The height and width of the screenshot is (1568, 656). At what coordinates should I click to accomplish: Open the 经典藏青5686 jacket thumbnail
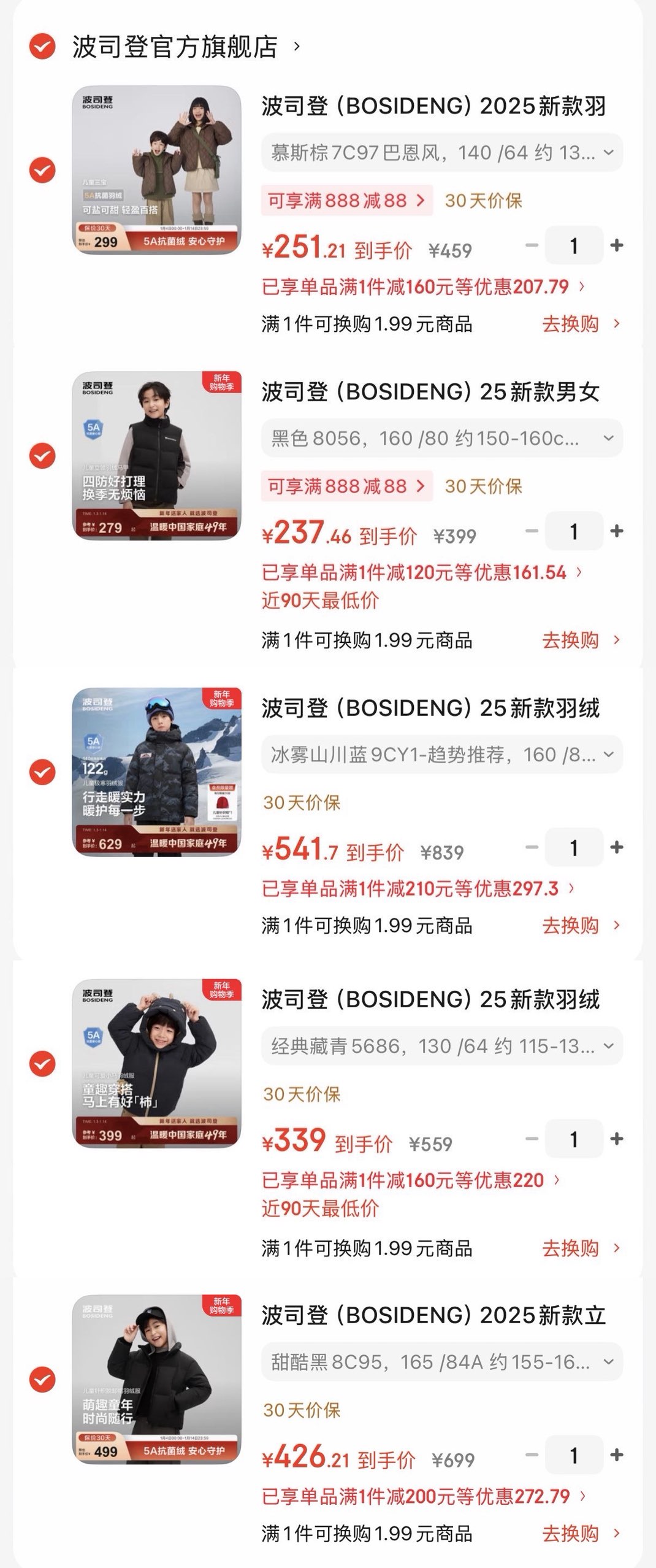156,1063
